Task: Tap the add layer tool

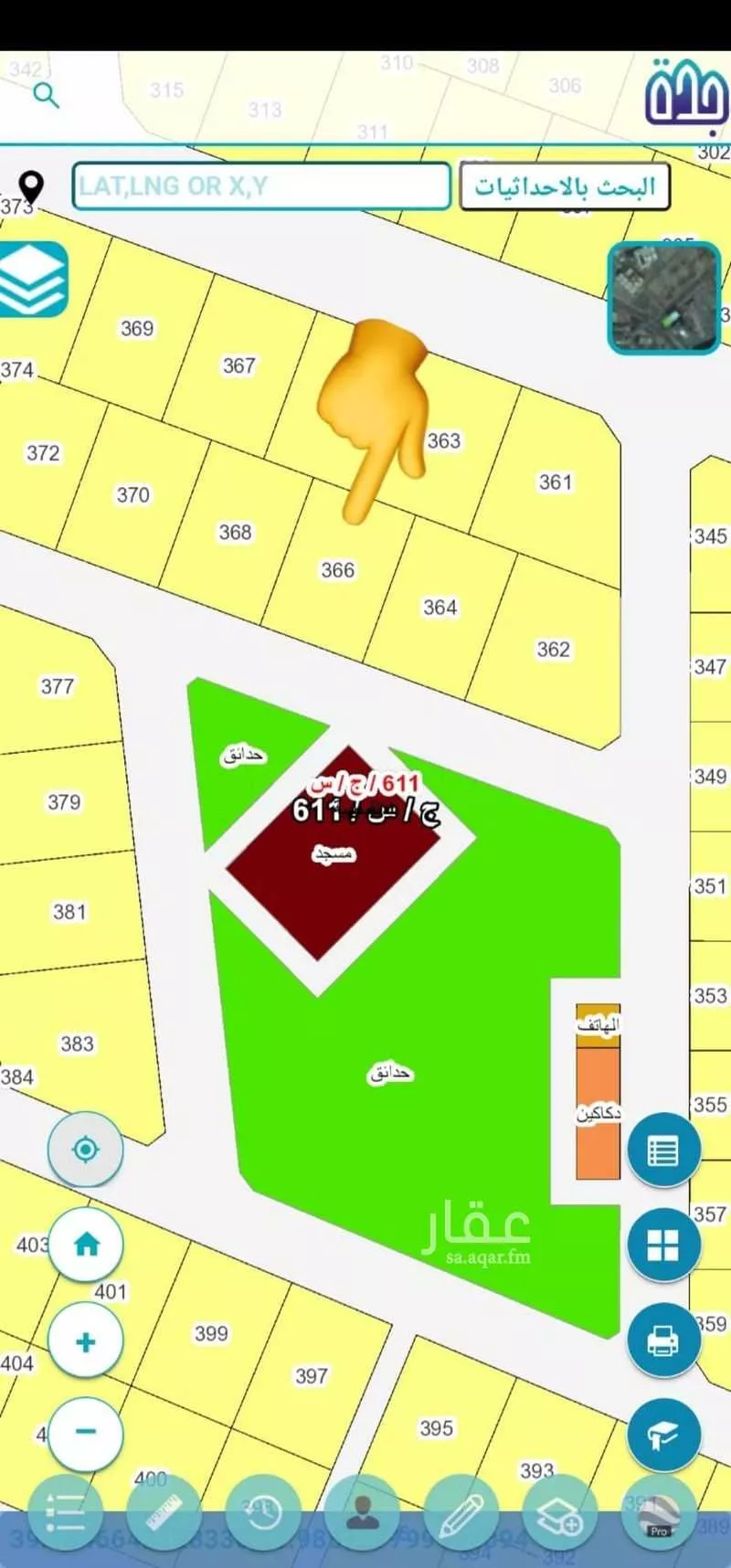Action: (559, 1513)
